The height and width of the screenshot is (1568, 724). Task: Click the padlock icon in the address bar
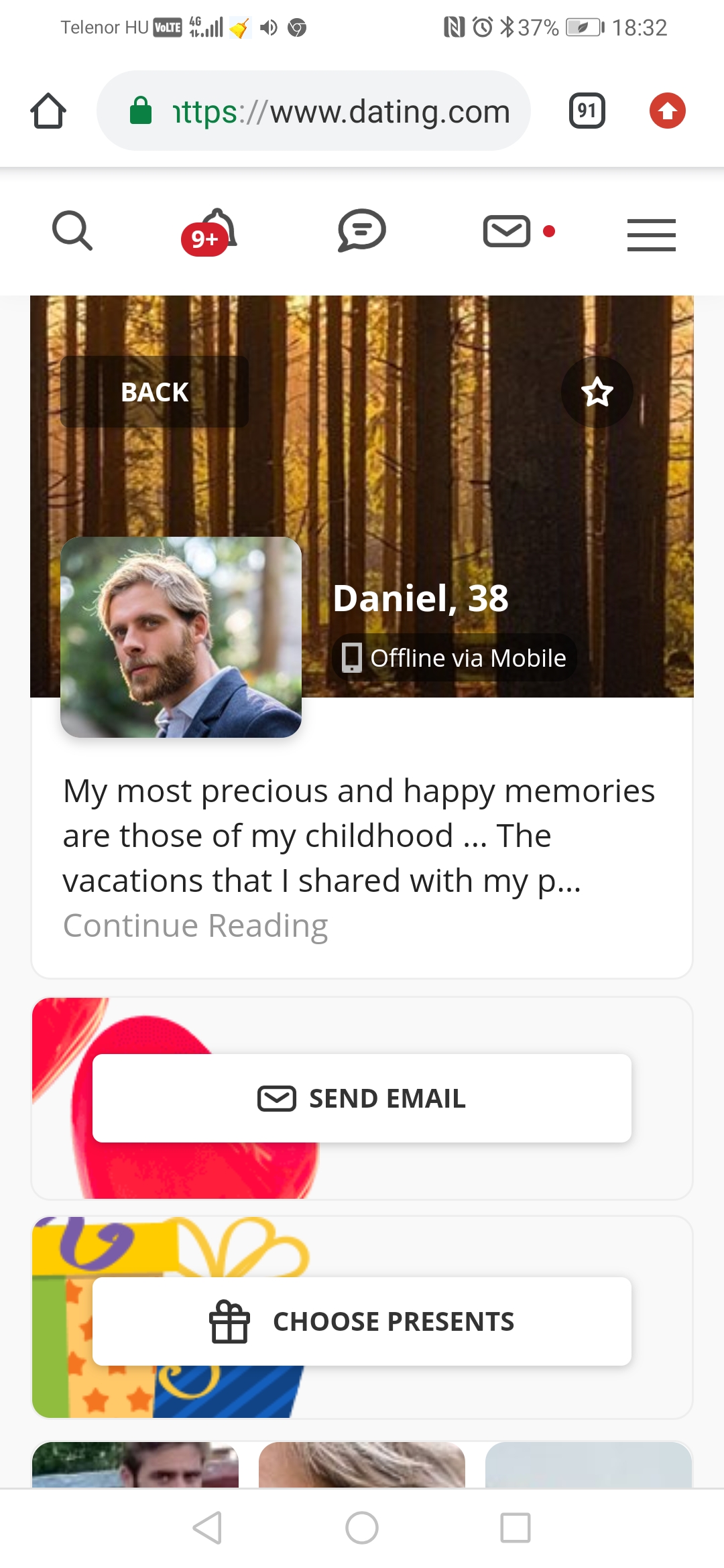[x=141, y=111]
